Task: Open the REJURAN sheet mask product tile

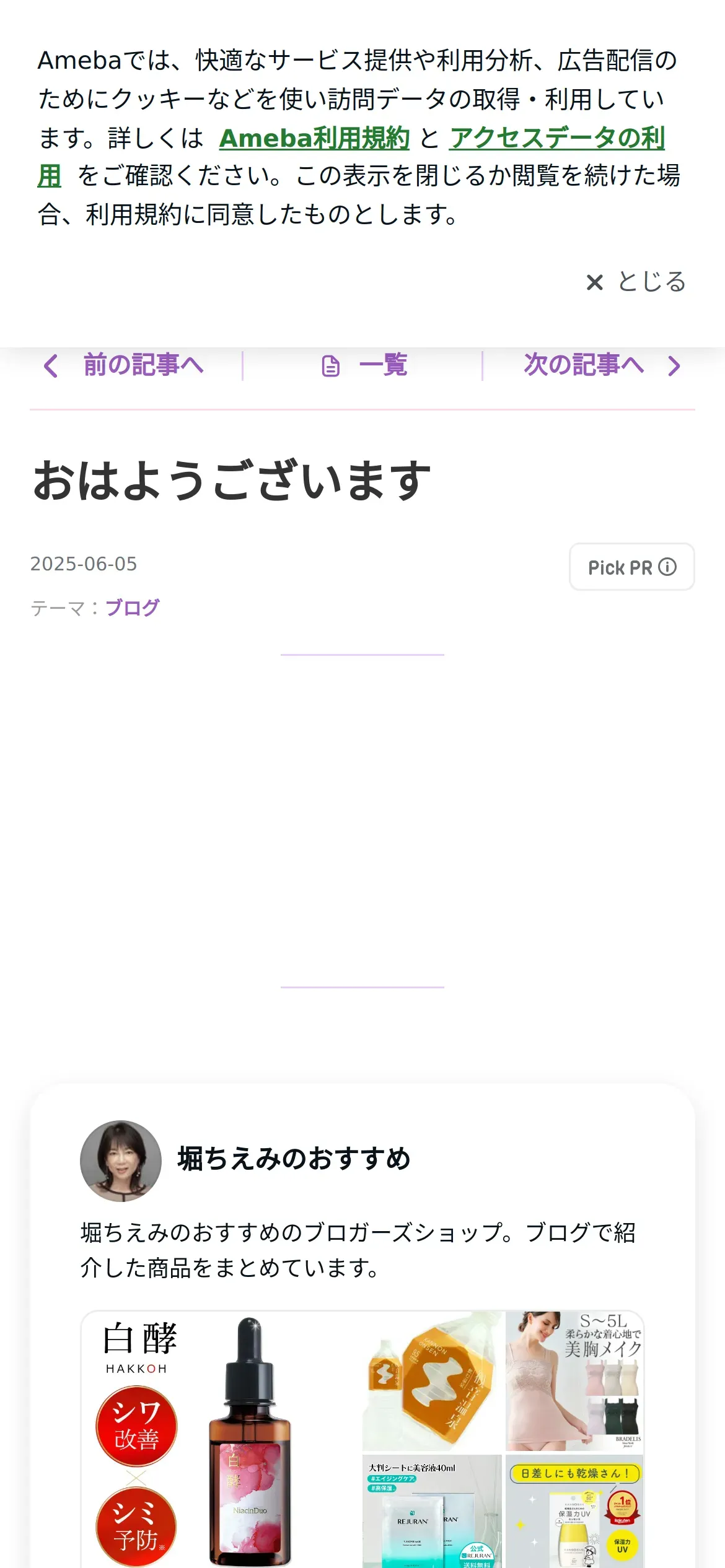Action: pyautogui.click(x=432, y=1511)
